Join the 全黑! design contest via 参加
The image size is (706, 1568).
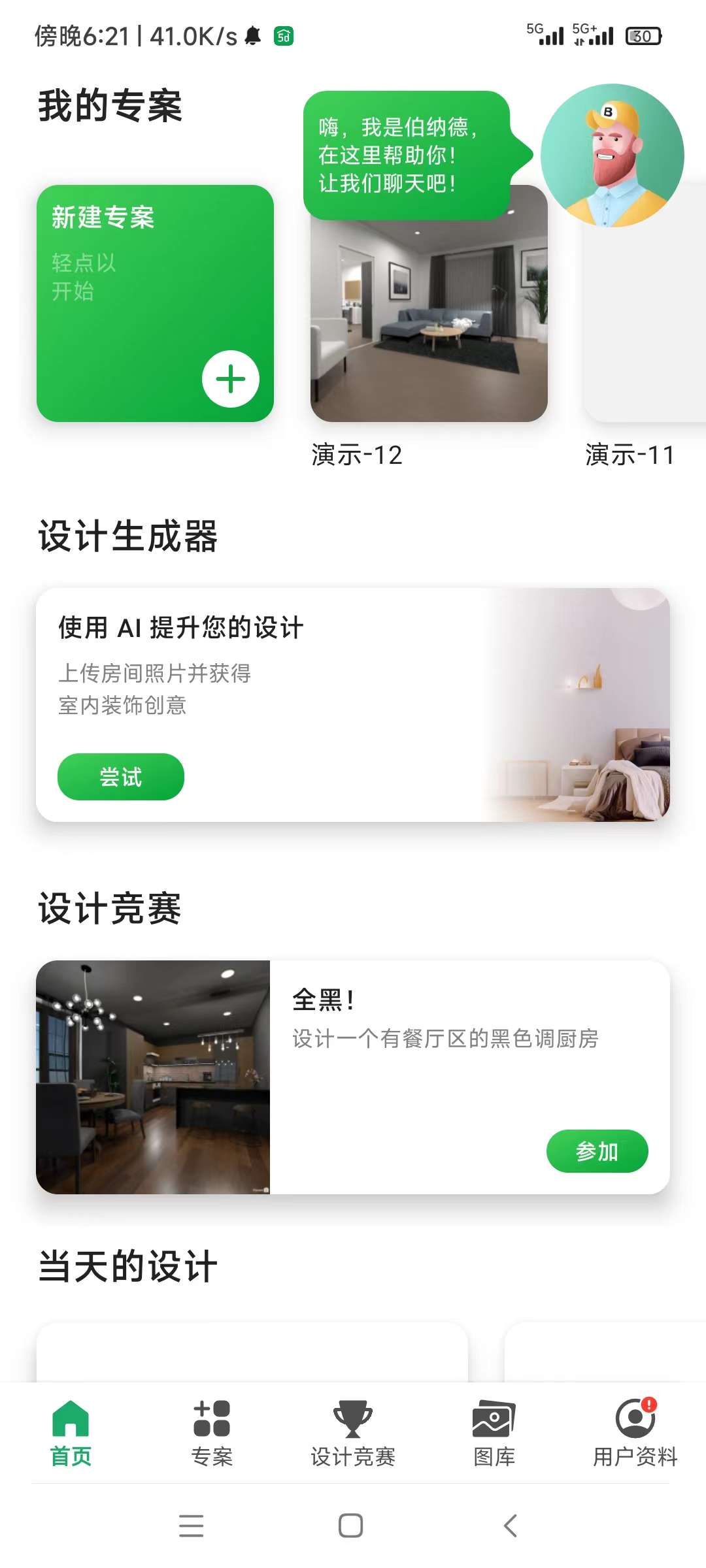click(x=597, y=1151)
